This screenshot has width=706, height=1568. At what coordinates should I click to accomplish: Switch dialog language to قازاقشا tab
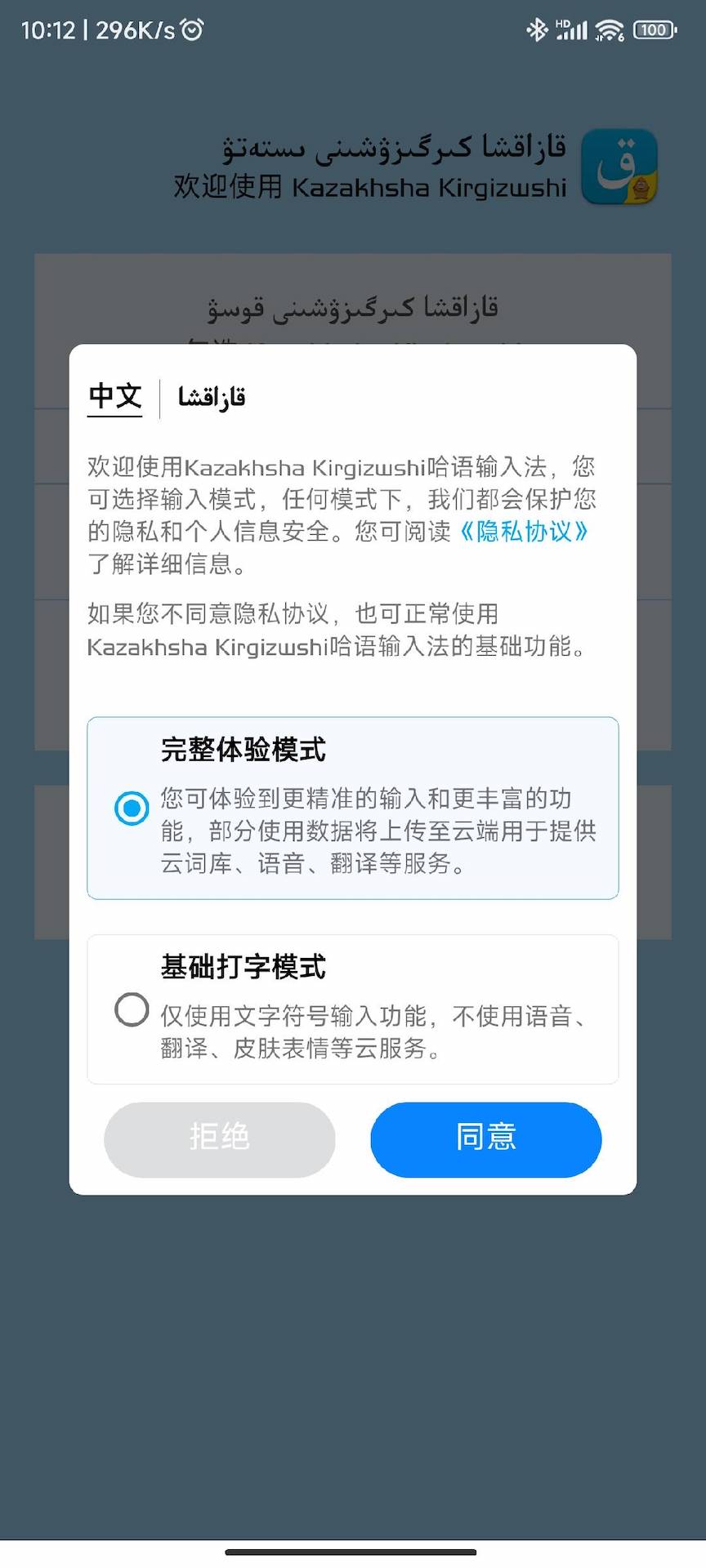212,398
